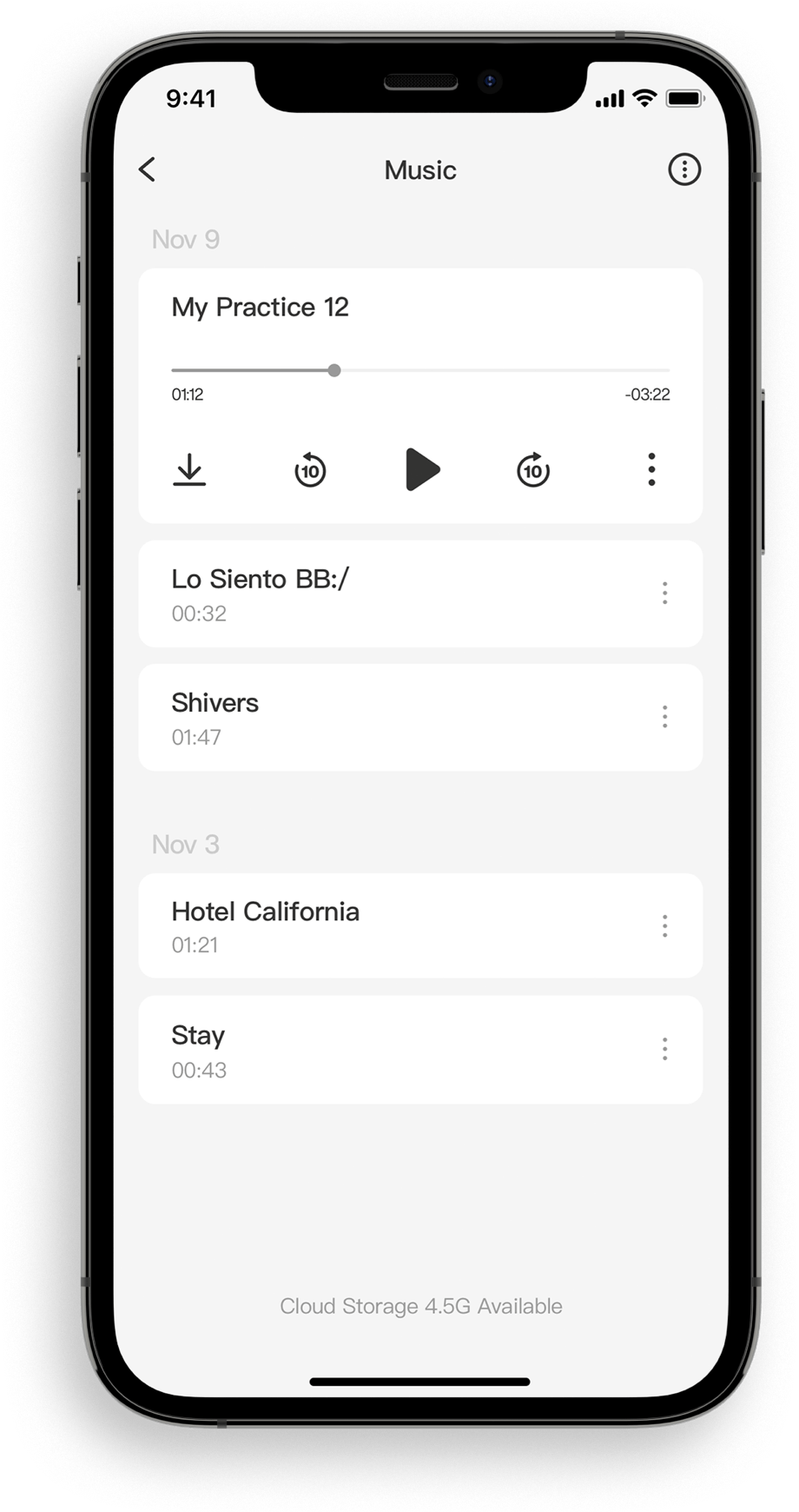Open Hotel California recording
The image size is (799, 1512).
(x=347, y=926)
